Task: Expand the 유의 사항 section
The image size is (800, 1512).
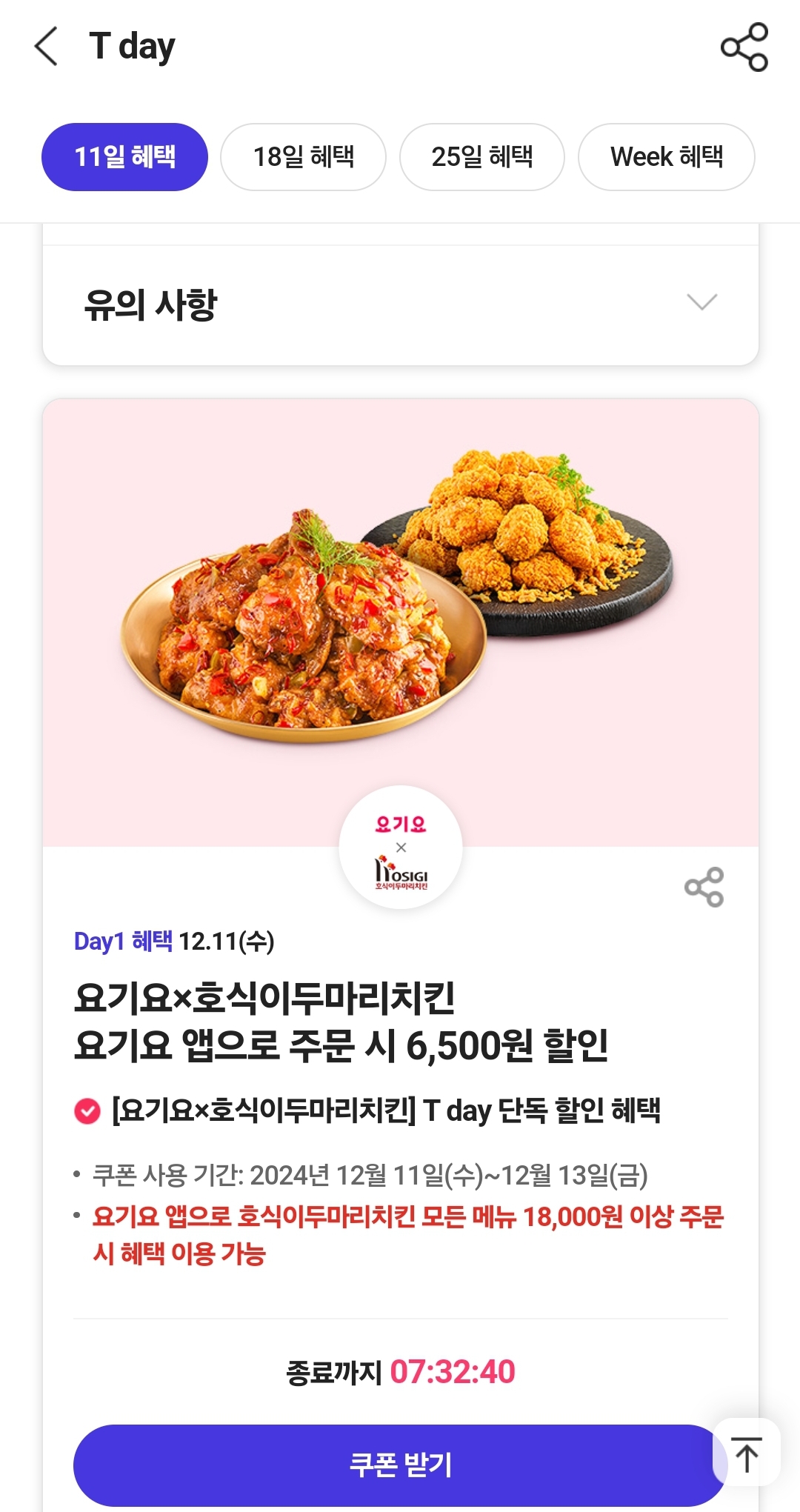Action: tap(400, 304)
